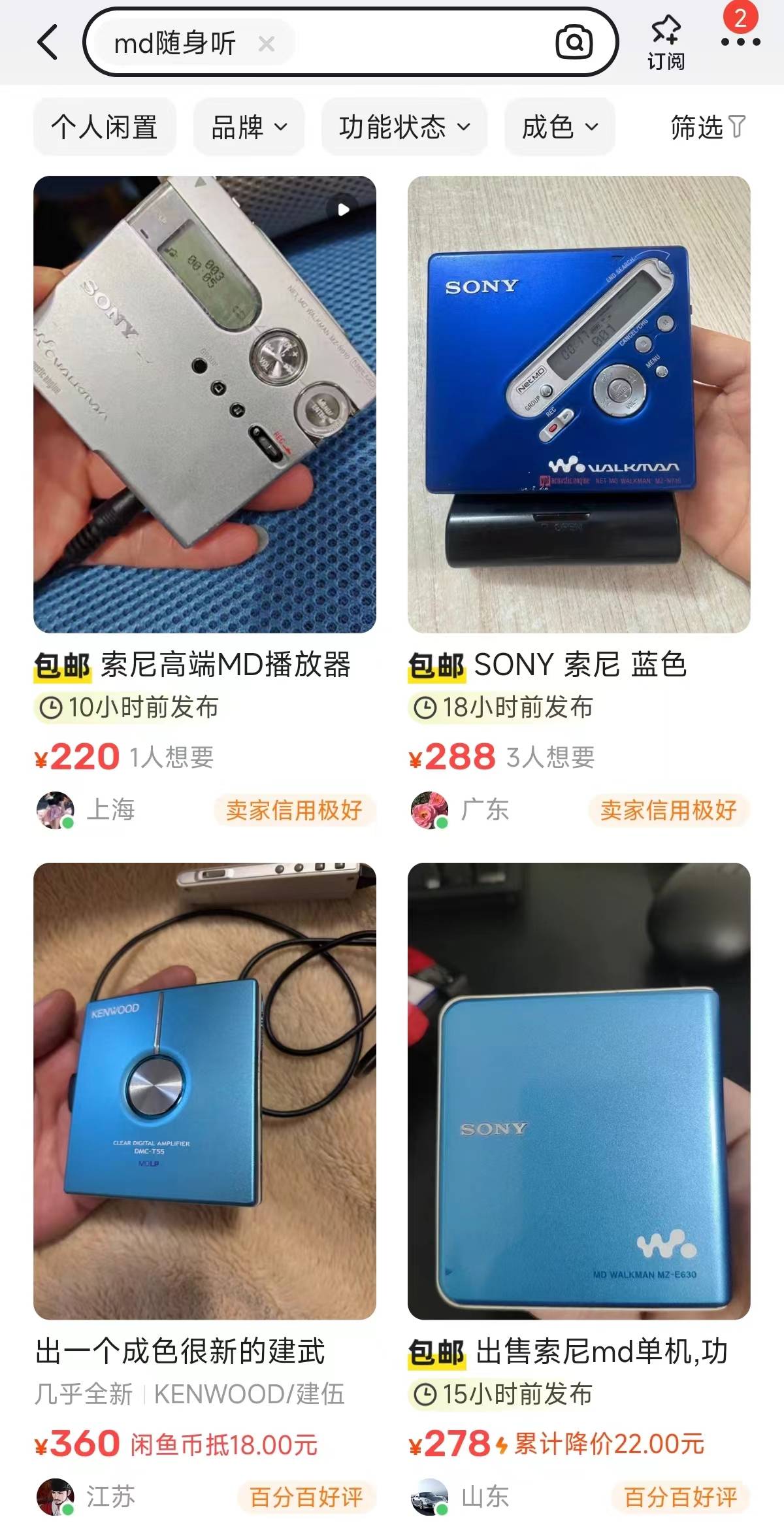The image size is (784, 1534).
Task: Expand the 品牌 brand dropdown
Action: [248, 128]
